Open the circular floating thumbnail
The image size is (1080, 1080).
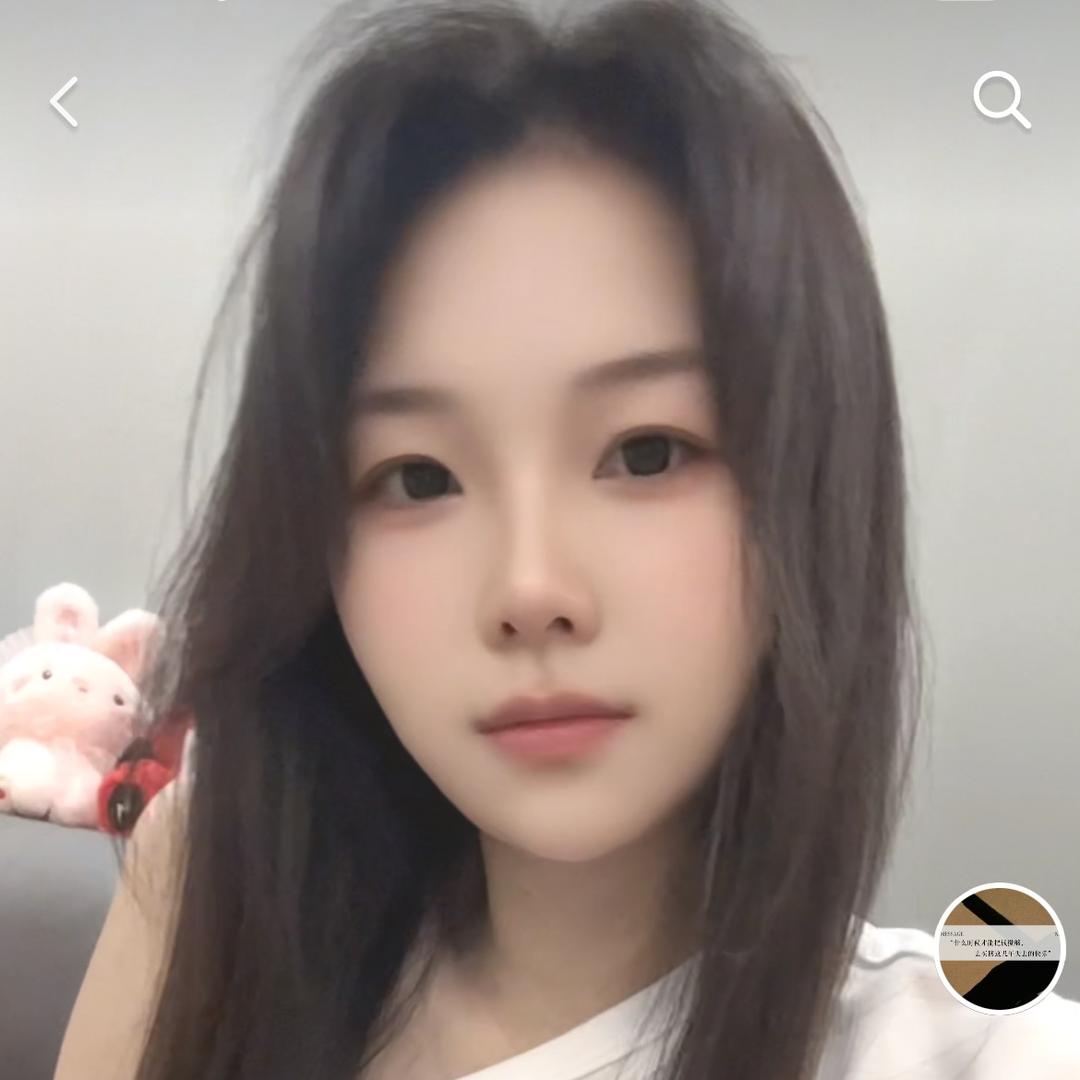[x=1000, y=949]
